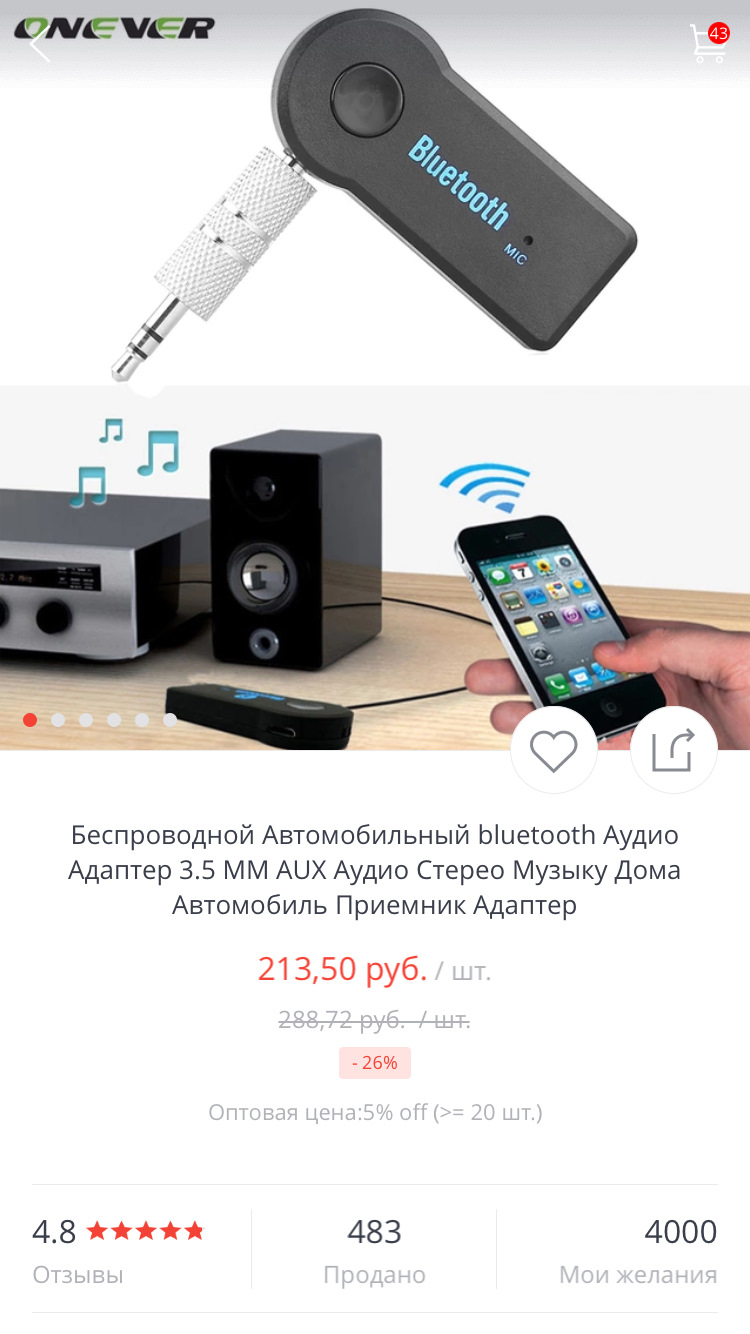Add this adapter to wishlist with the heart

click(x=554, y=750)
